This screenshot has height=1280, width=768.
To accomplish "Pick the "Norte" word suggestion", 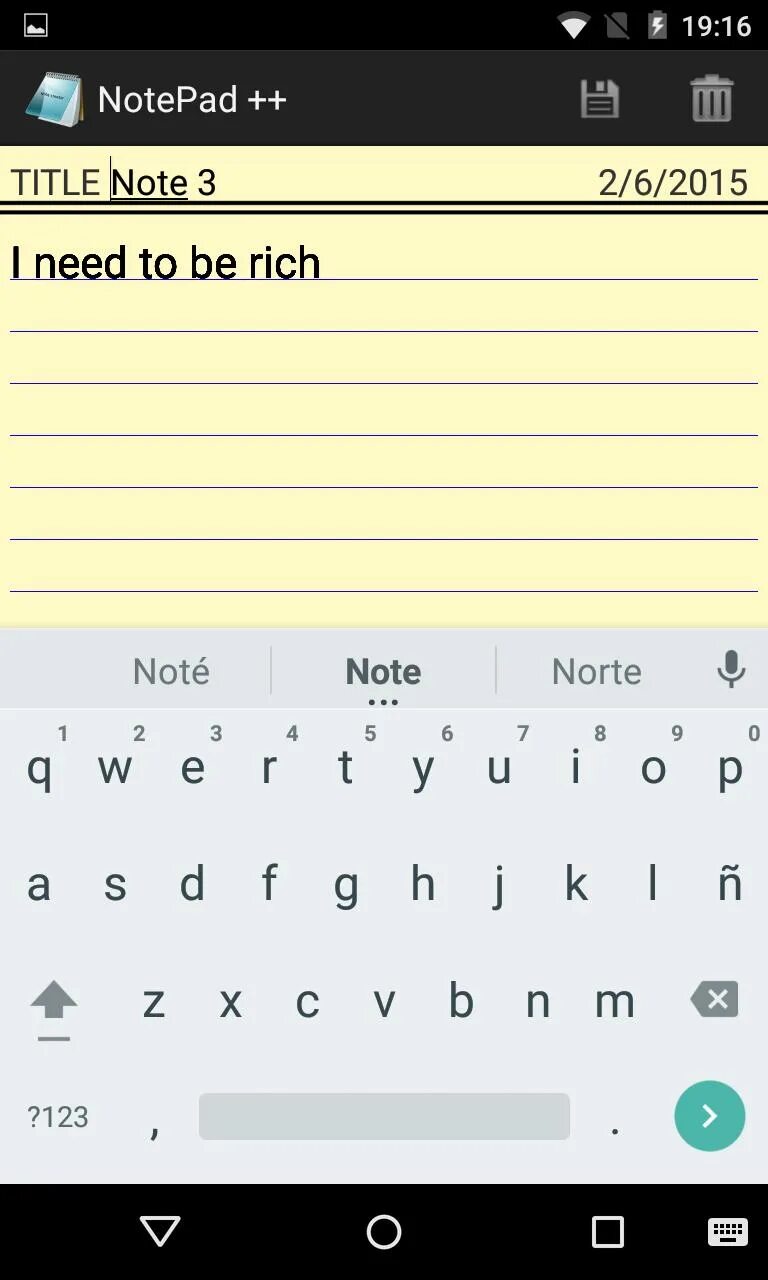I will tap(596, 671).
